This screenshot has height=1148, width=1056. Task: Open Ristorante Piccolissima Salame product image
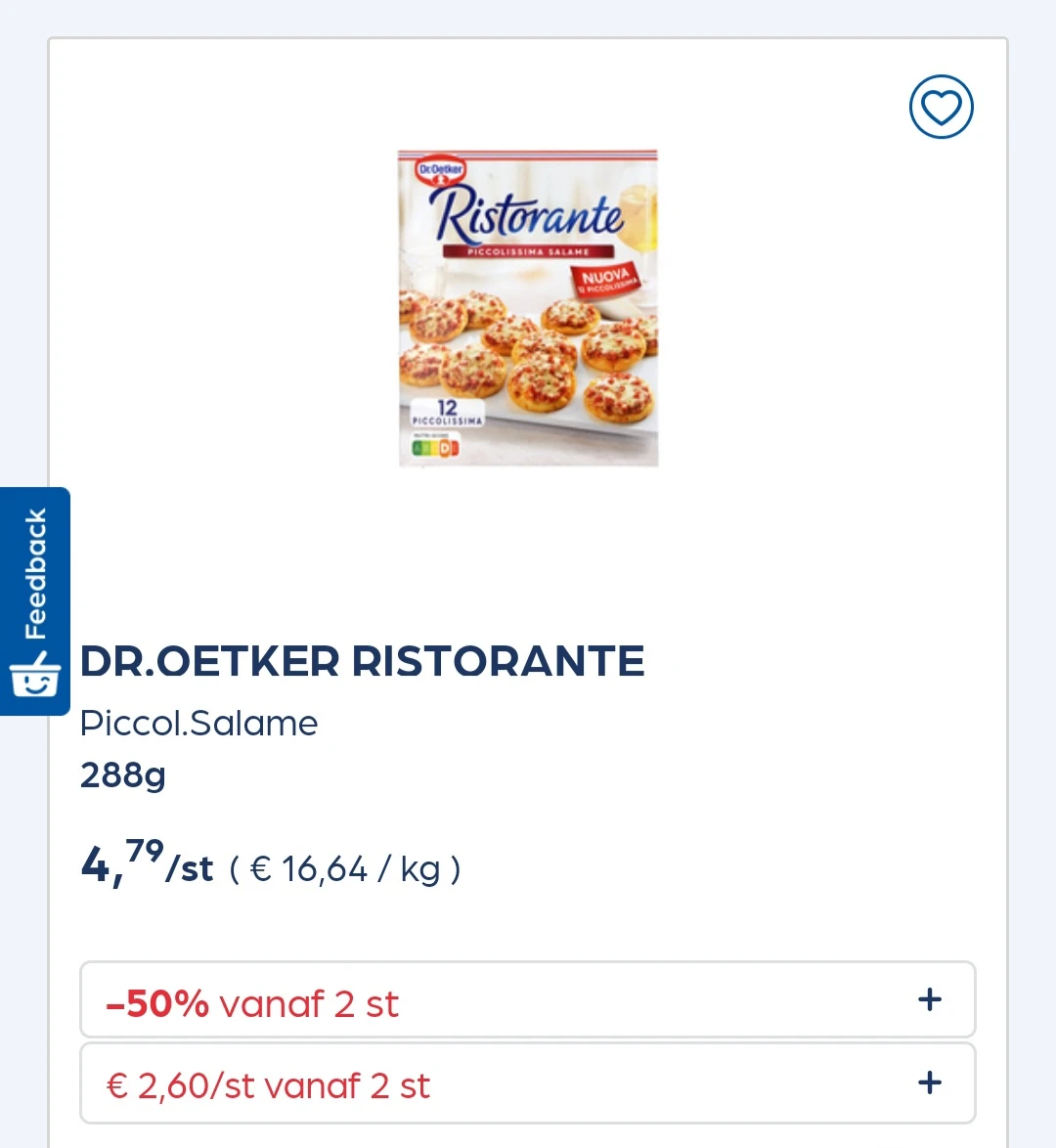[x=528, y=308]
